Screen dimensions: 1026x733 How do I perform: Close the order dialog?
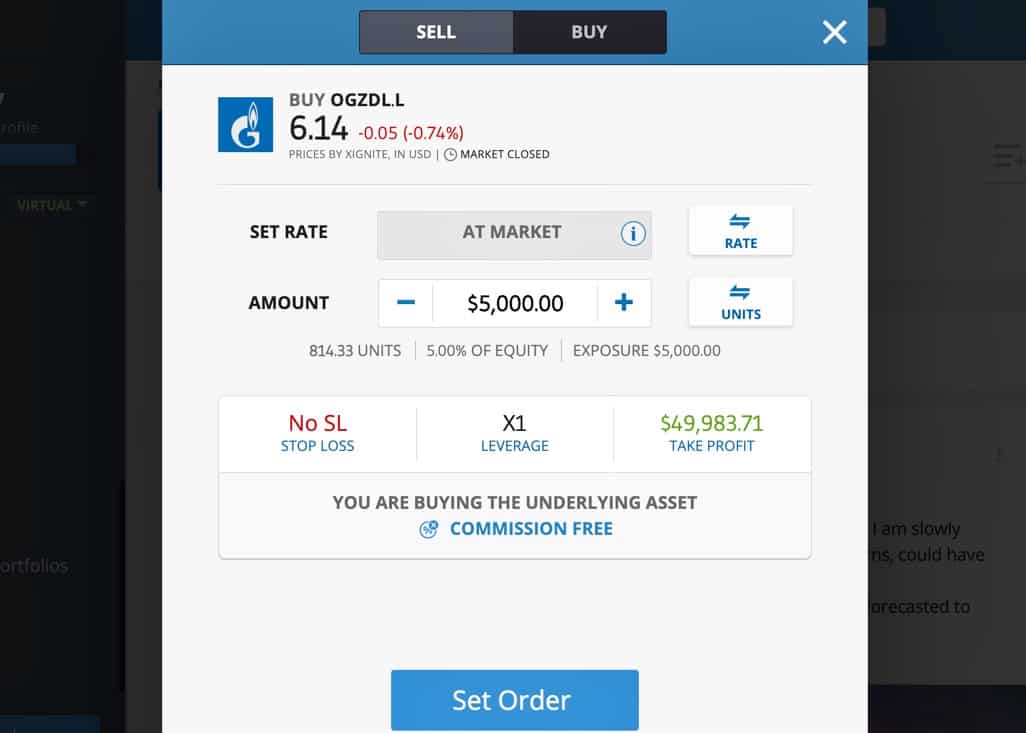834,32
